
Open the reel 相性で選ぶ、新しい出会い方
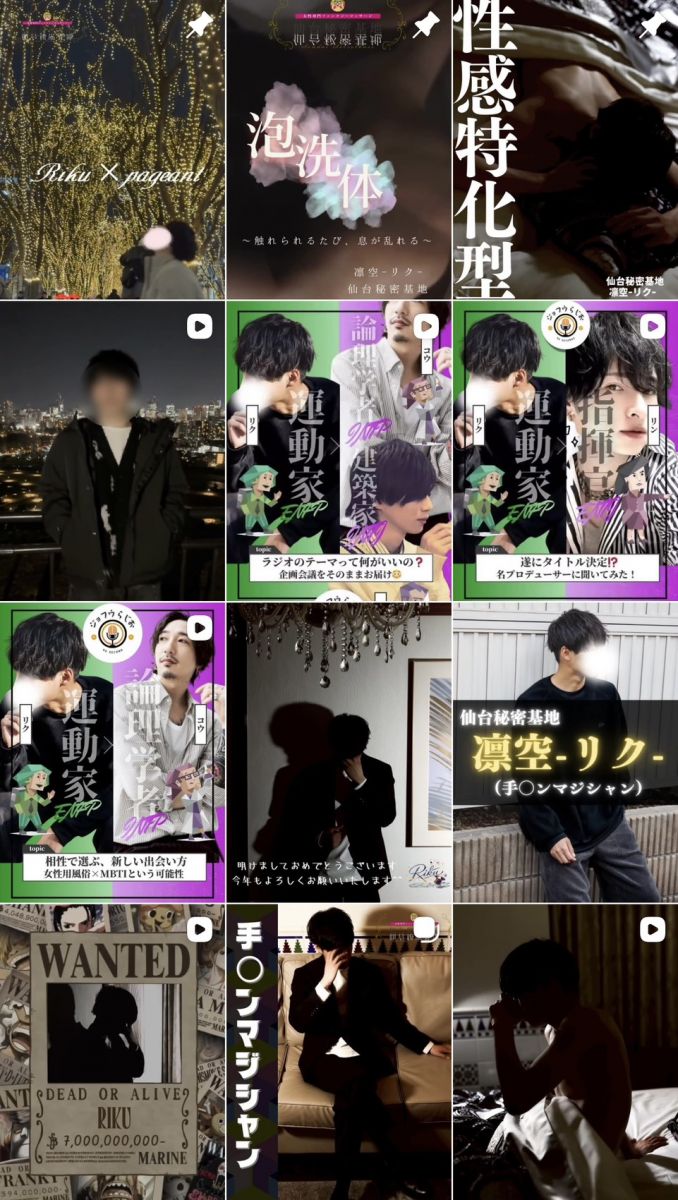tap(112, 752)
